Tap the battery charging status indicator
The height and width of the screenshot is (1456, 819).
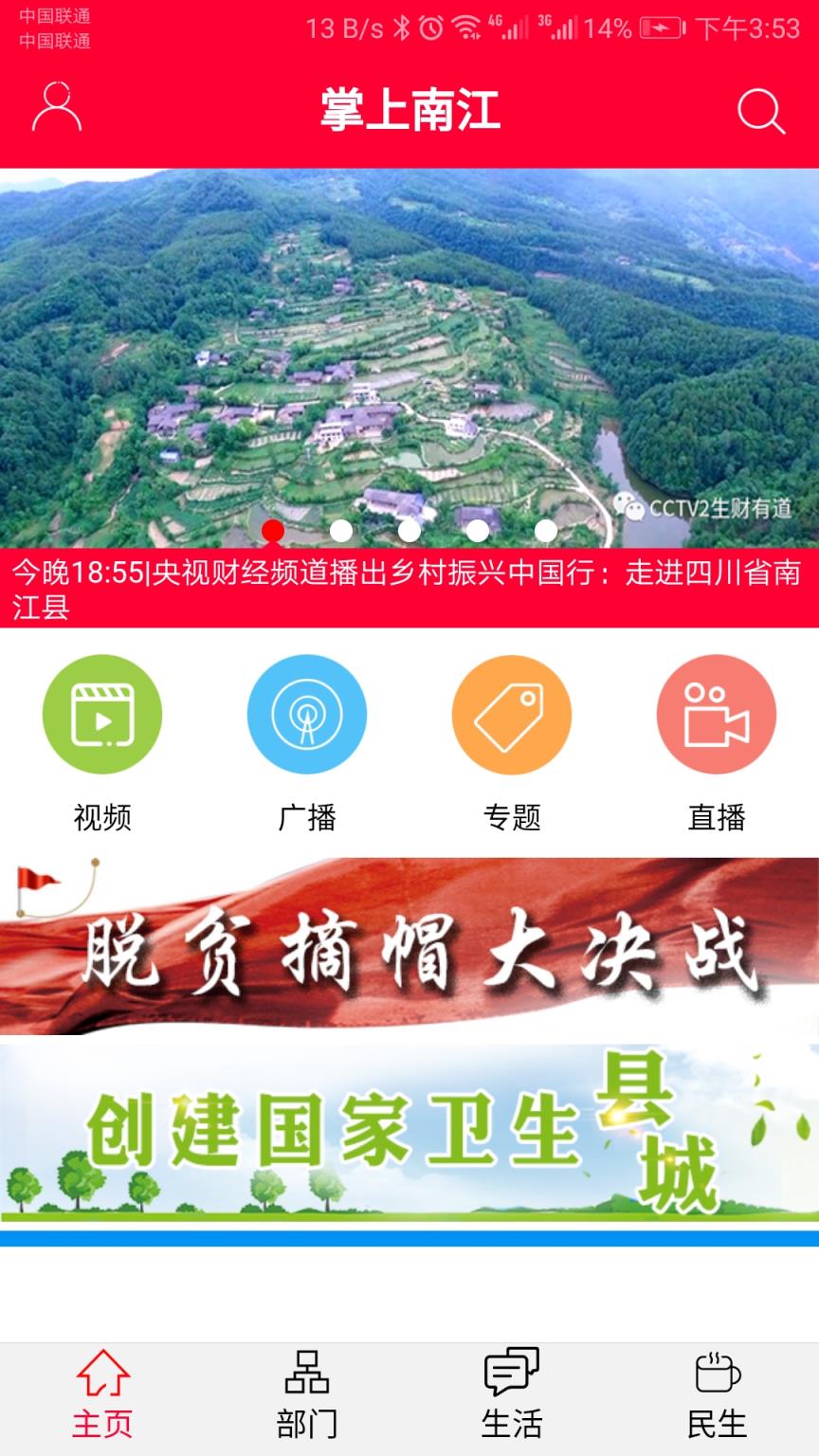pyautogui.click(x=662, y=28)
